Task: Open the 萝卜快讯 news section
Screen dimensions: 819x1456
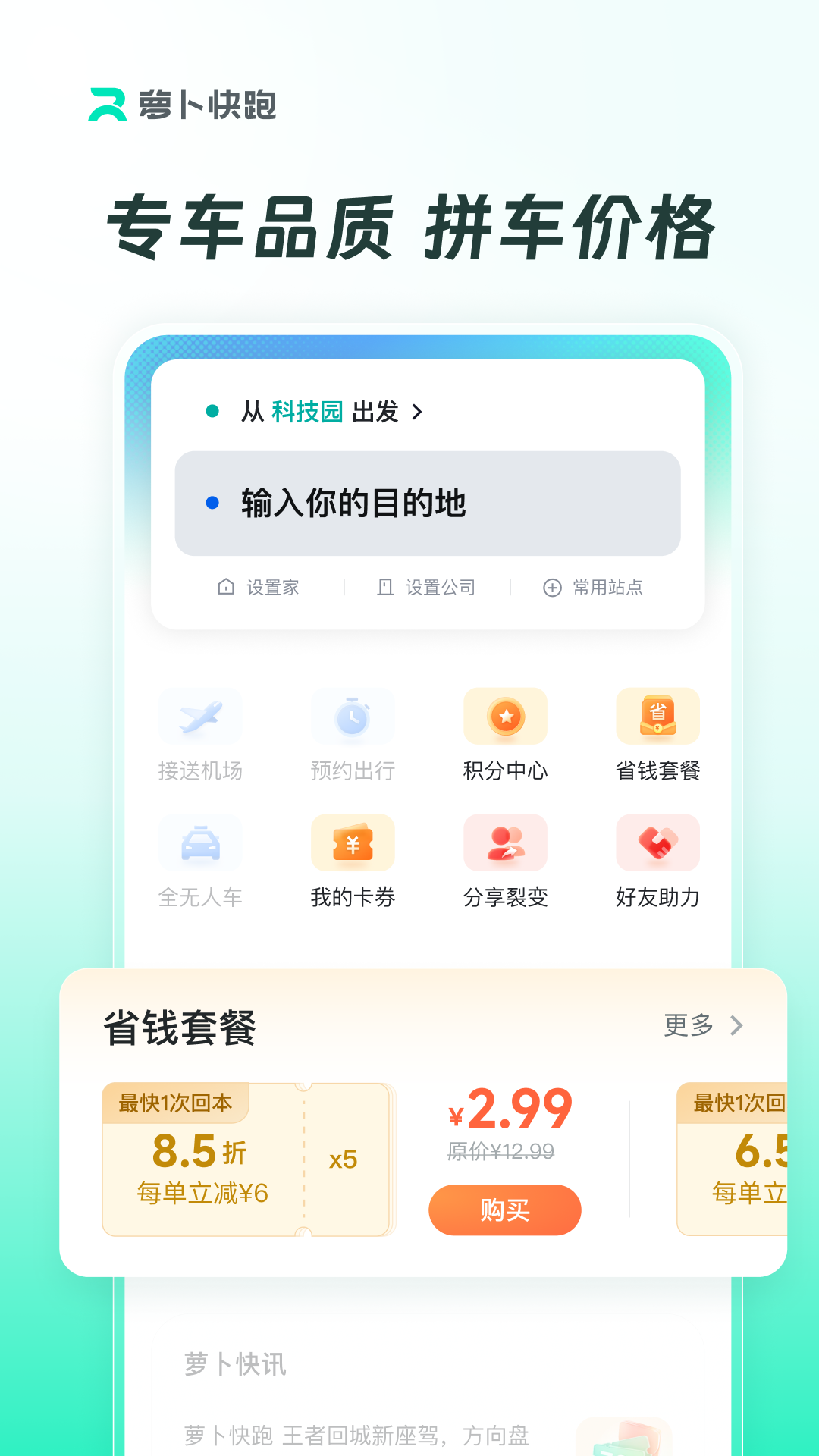Action: (236, 1364)
